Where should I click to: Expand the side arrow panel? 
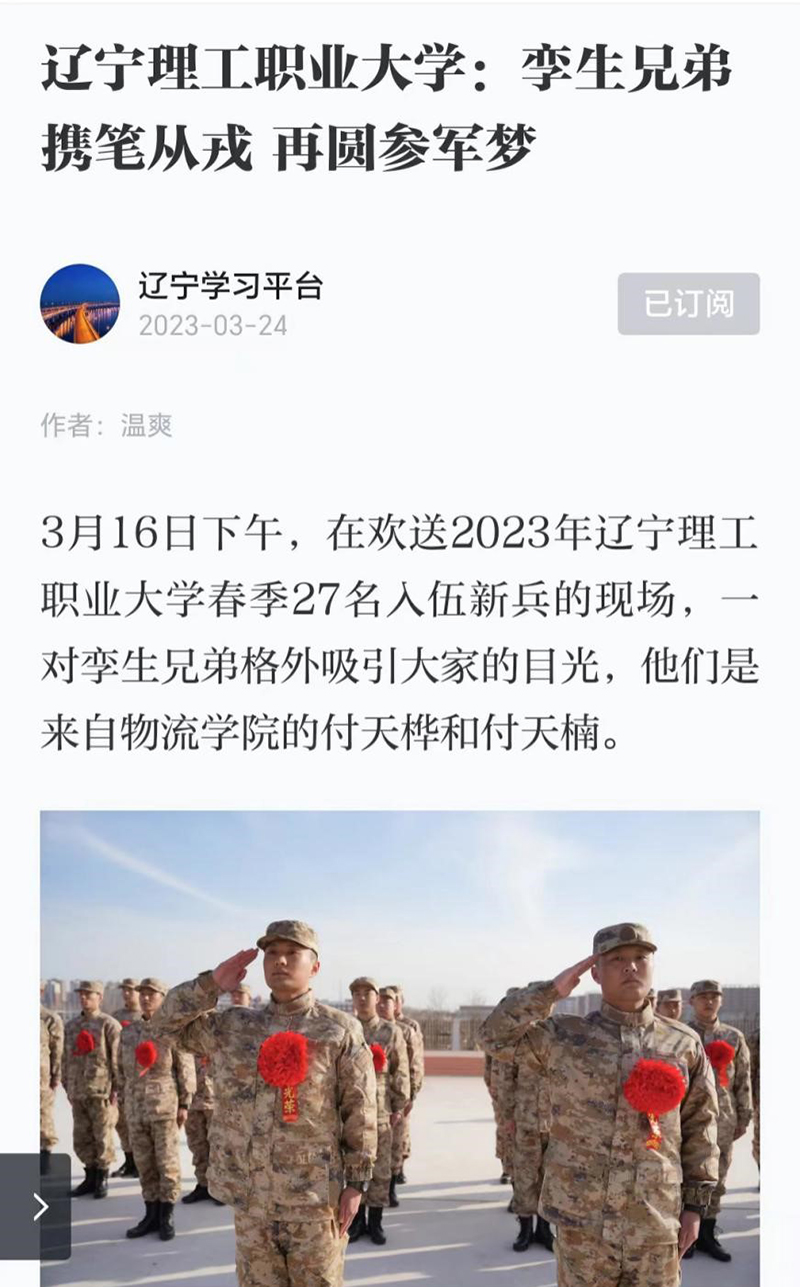coord(38,1207)
